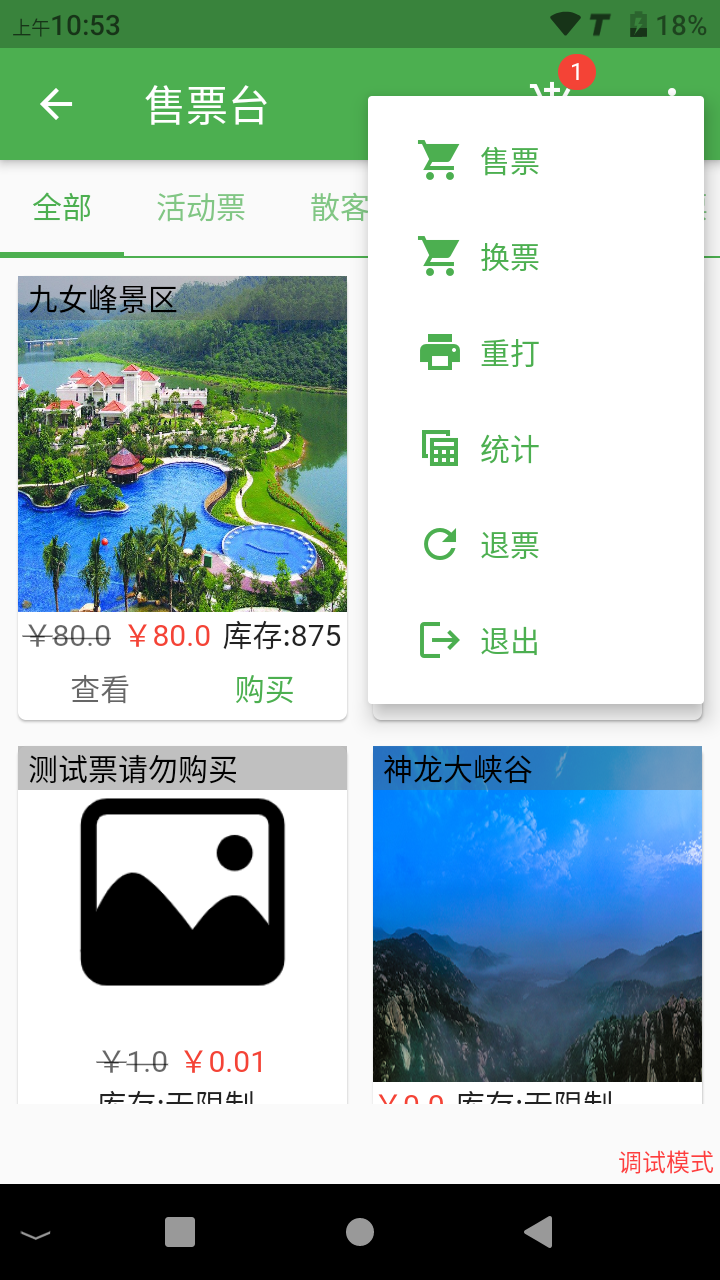Click 查看 under 九女峰景区

click(99, 688)
